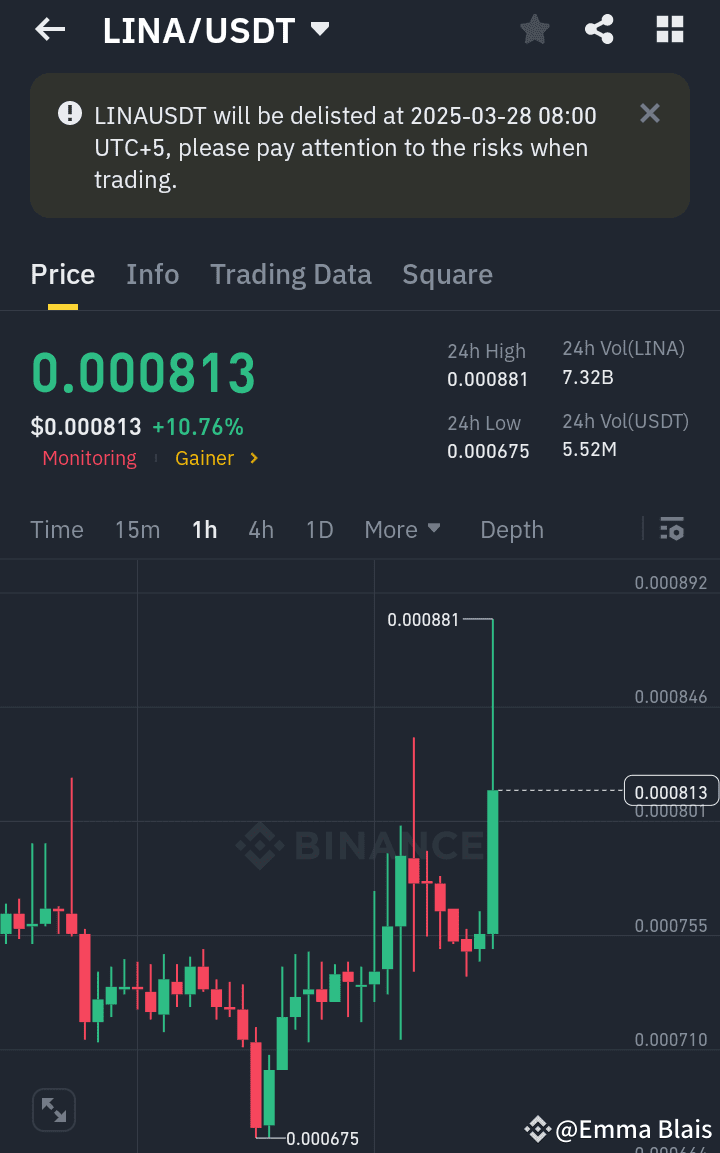Tap the alert icon in delisting notice
The height and width of the screenshot is (1153, 720).
(x=69, y=113)
